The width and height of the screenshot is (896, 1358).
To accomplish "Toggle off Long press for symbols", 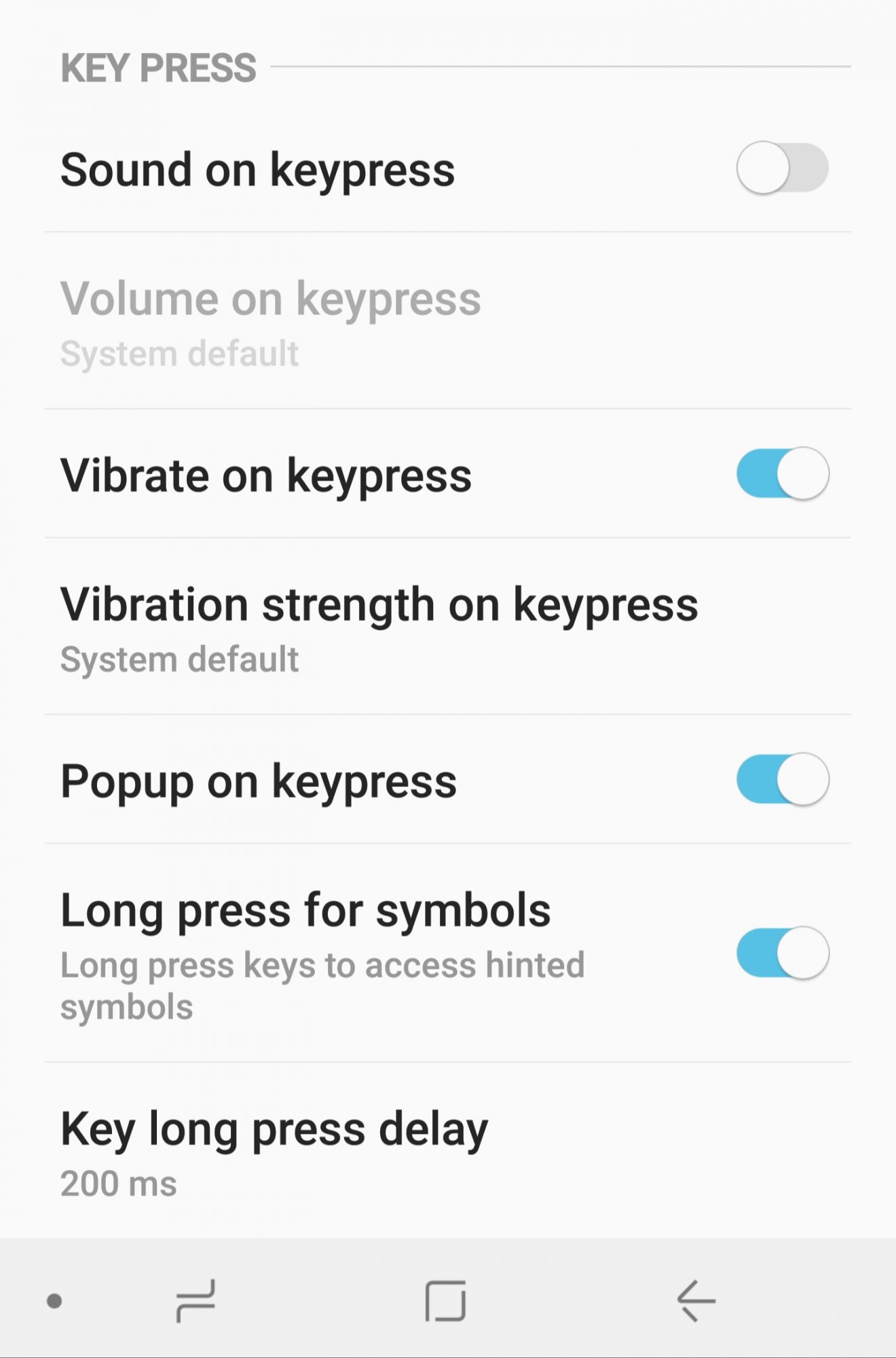I will [x=782, y=953].
